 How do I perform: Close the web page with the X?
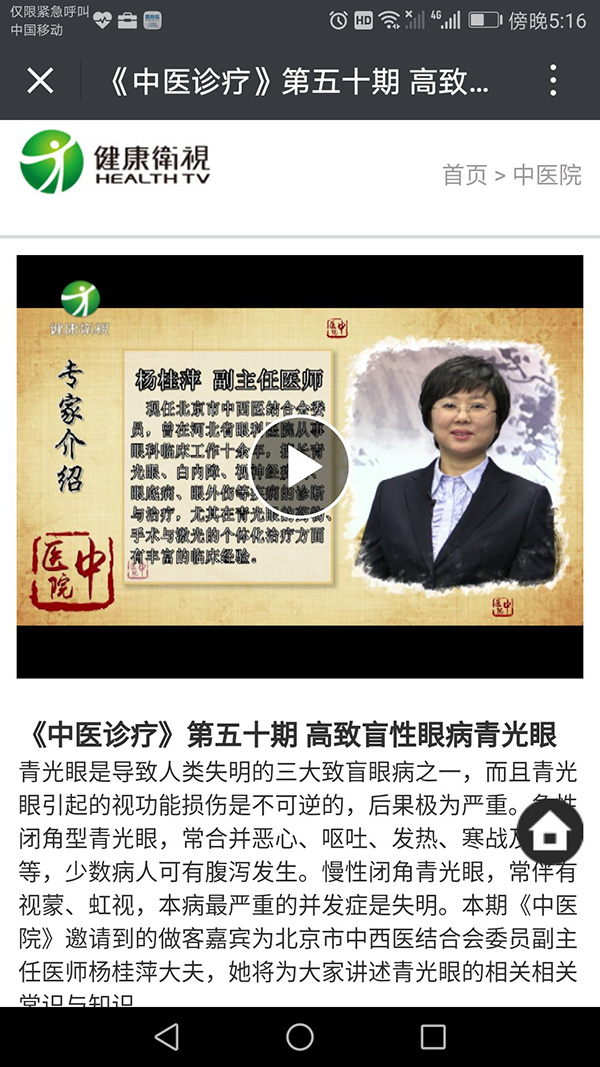tap(40, 81)
